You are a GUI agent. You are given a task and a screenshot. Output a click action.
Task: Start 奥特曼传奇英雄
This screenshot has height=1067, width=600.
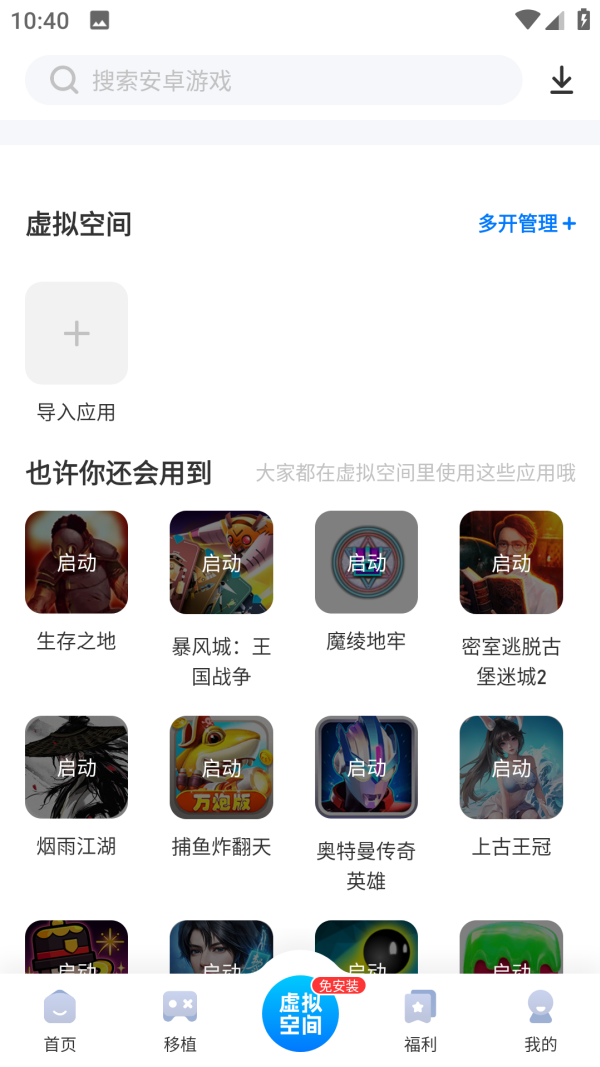(x=366, y=767)
